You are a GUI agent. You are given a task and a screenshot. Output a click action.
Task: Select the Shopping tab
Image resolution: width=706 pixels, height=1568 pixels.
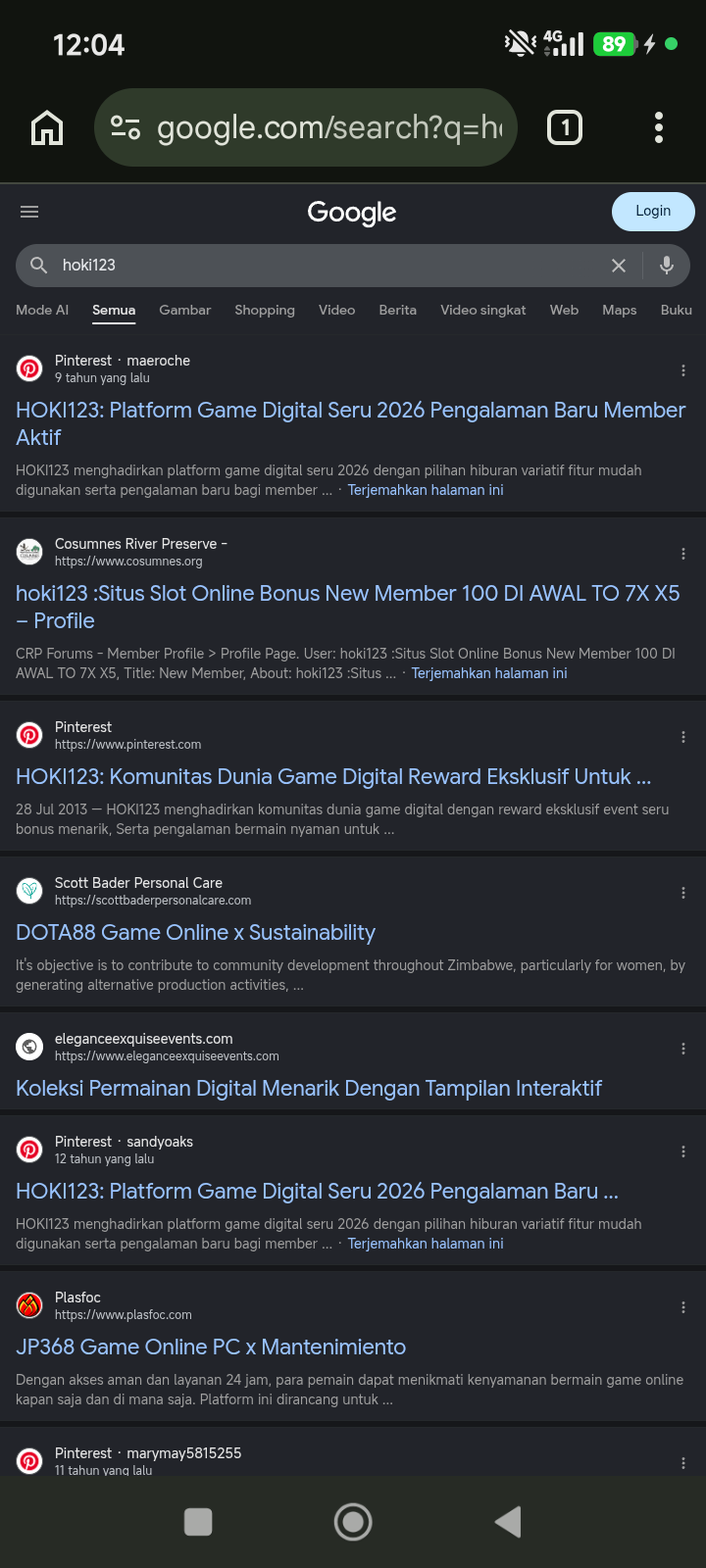coord(265,310)
